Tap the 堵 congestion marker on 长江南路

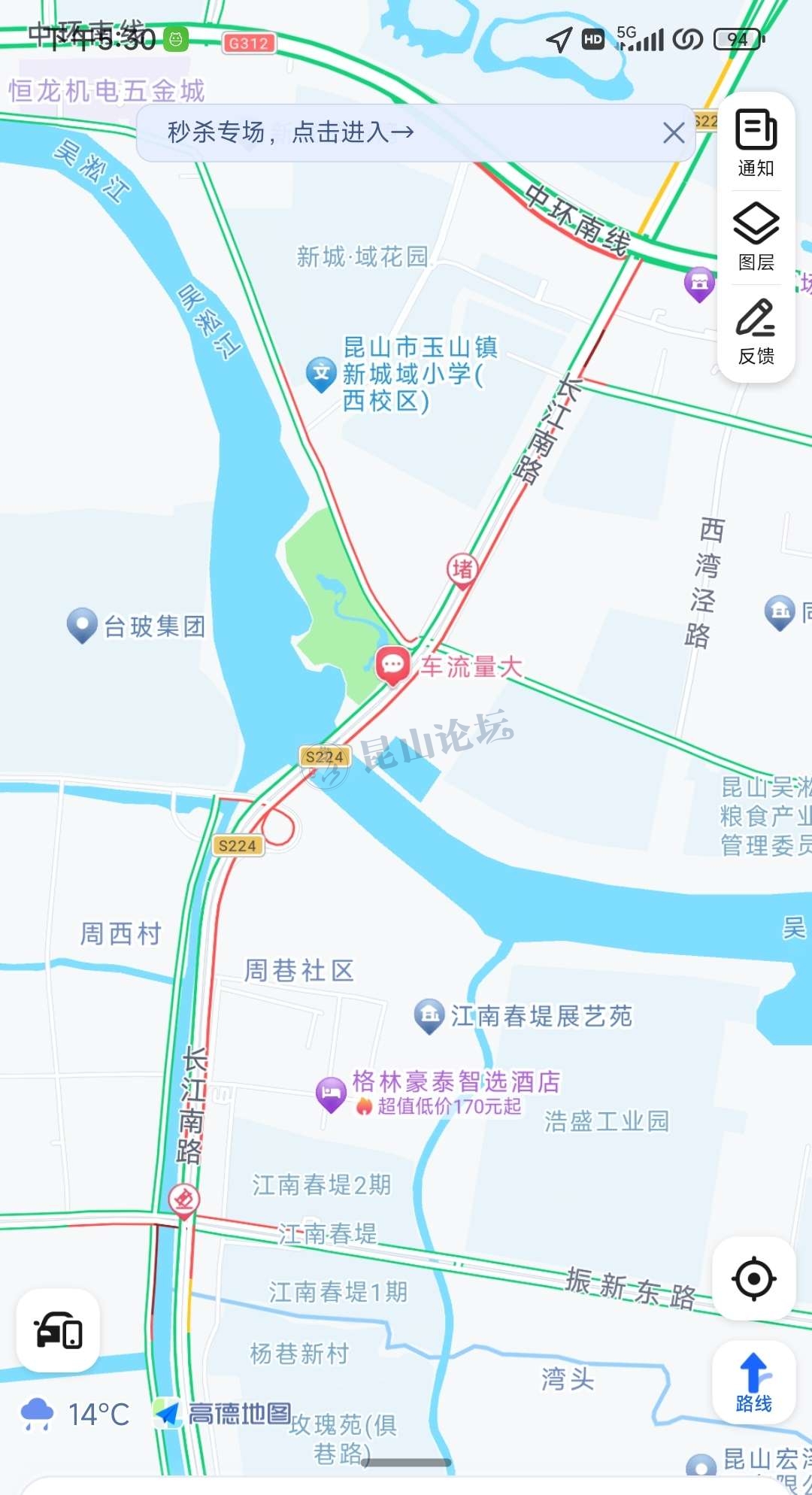[462, 569]
